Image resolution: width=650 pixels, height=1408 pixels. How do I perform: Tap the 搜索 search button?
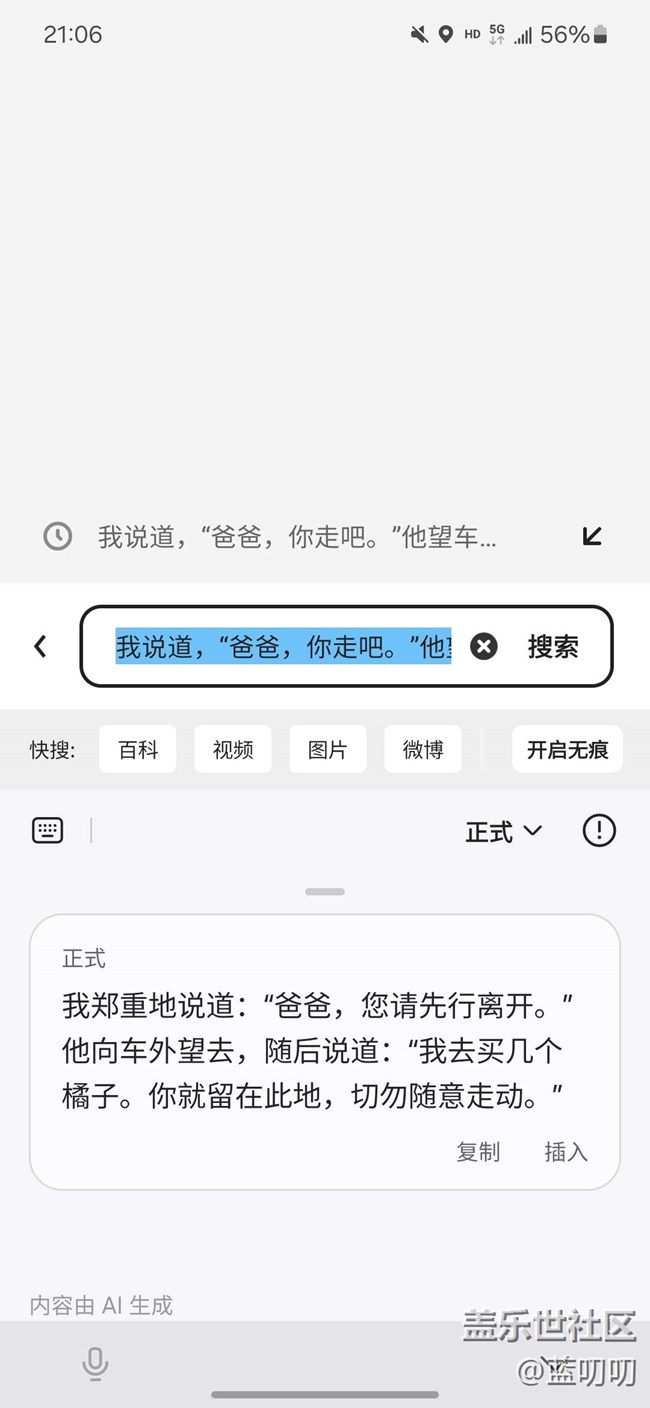click(553, 647)
